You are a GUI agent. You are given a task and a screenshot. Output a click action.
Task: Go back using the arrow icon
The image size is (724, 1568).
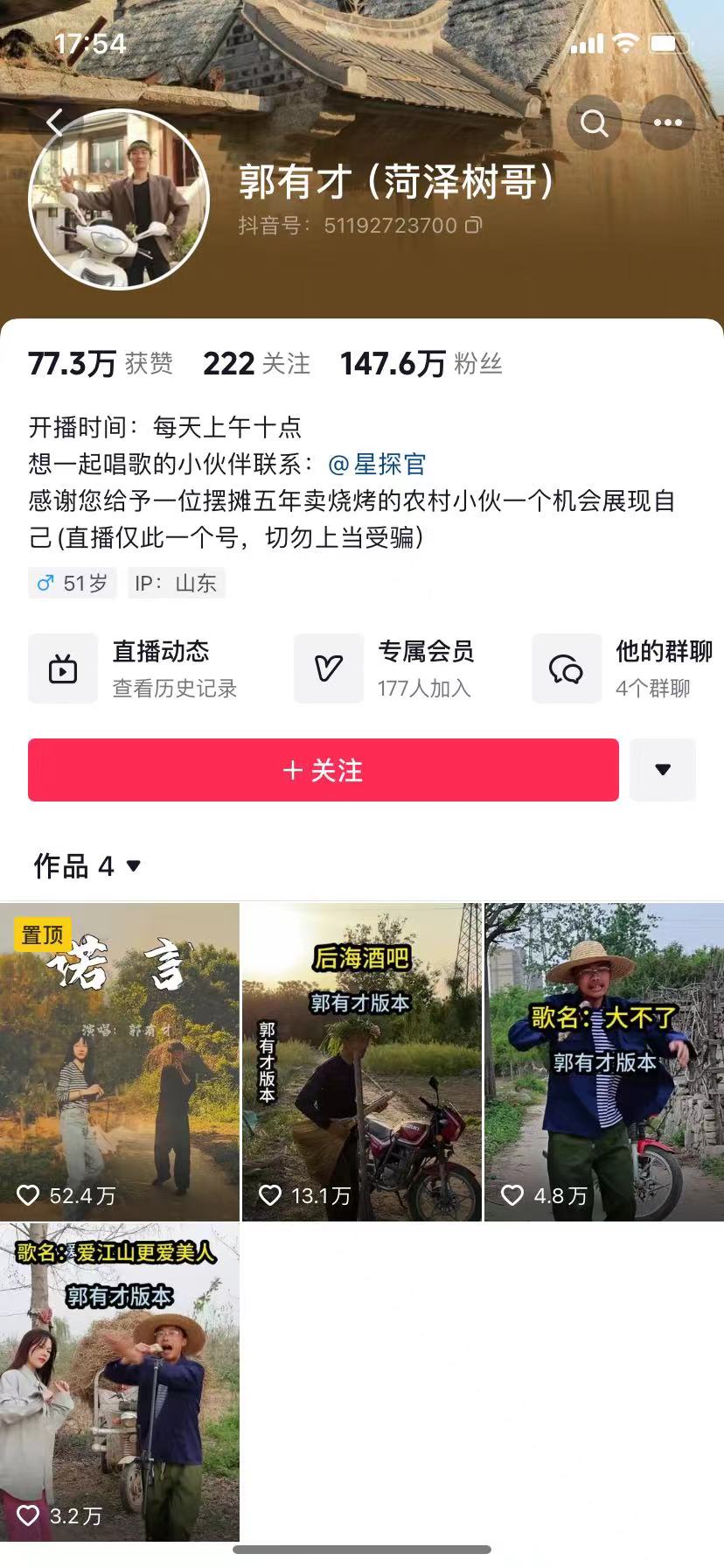pos(56,123)
